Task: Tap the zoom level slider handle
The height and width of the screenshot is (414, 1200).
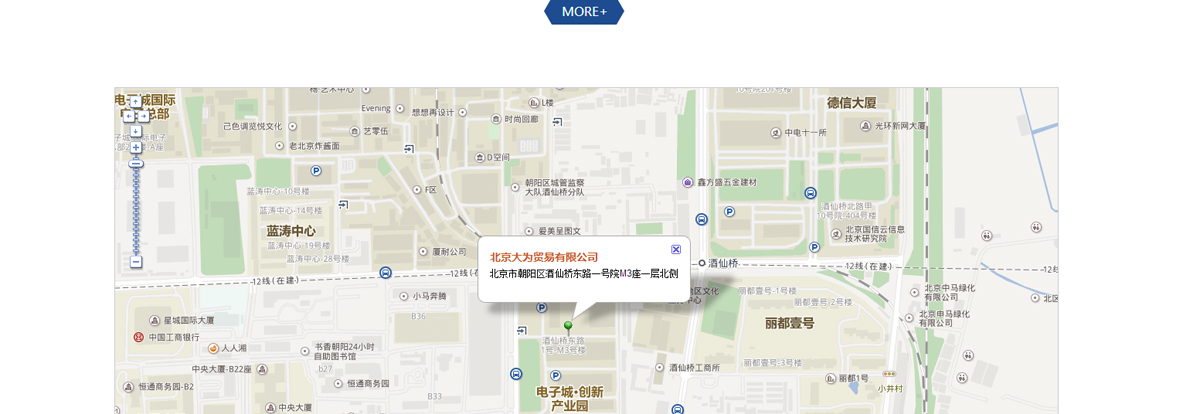Action: pyautogui.click(x=136, y=164)
